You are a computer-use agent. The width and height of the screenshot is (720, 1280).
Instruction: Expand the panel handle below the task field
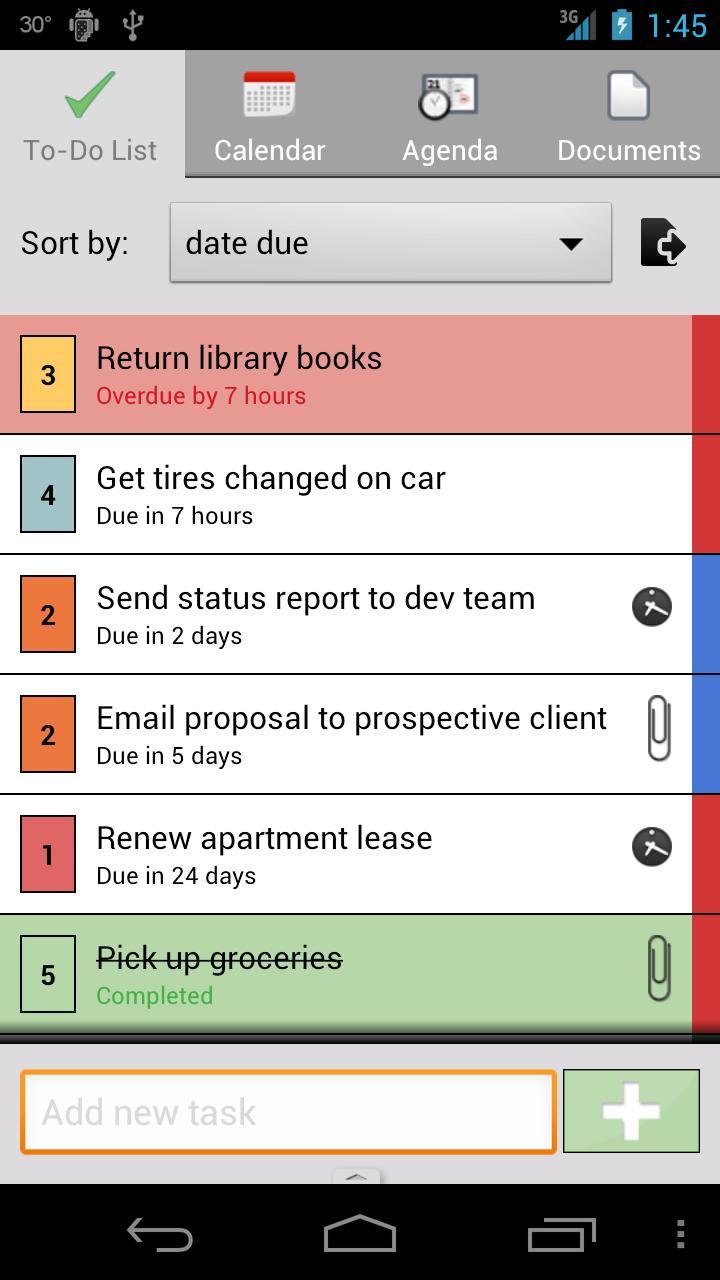pyautogui.click(x=356, y=1177)
